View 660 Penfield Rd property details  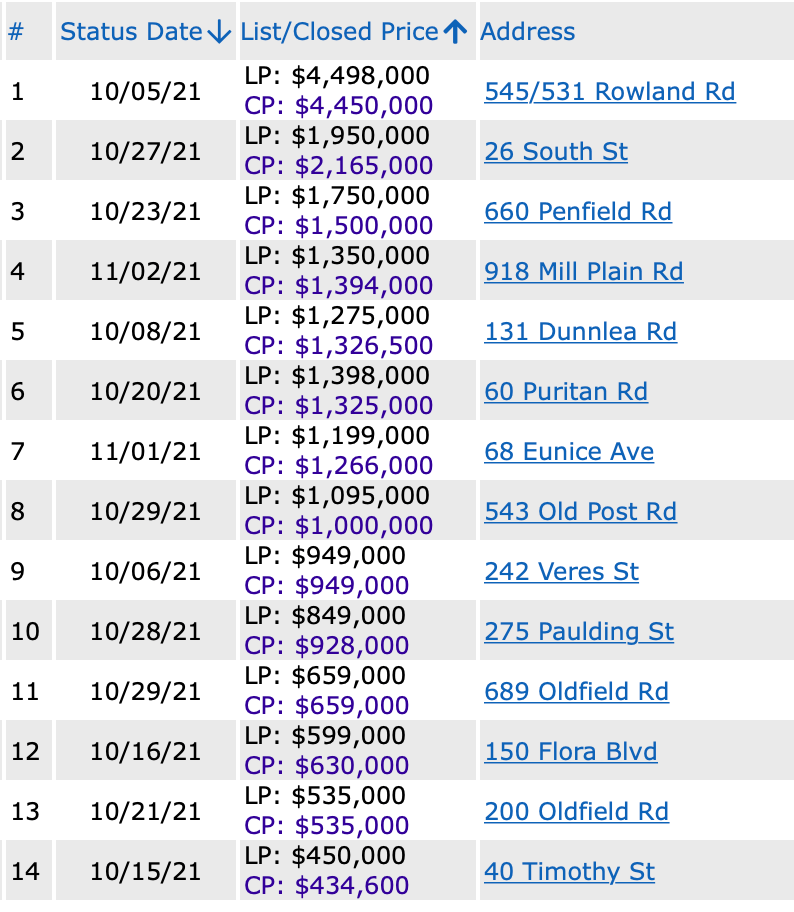click(x=578, y=212)
